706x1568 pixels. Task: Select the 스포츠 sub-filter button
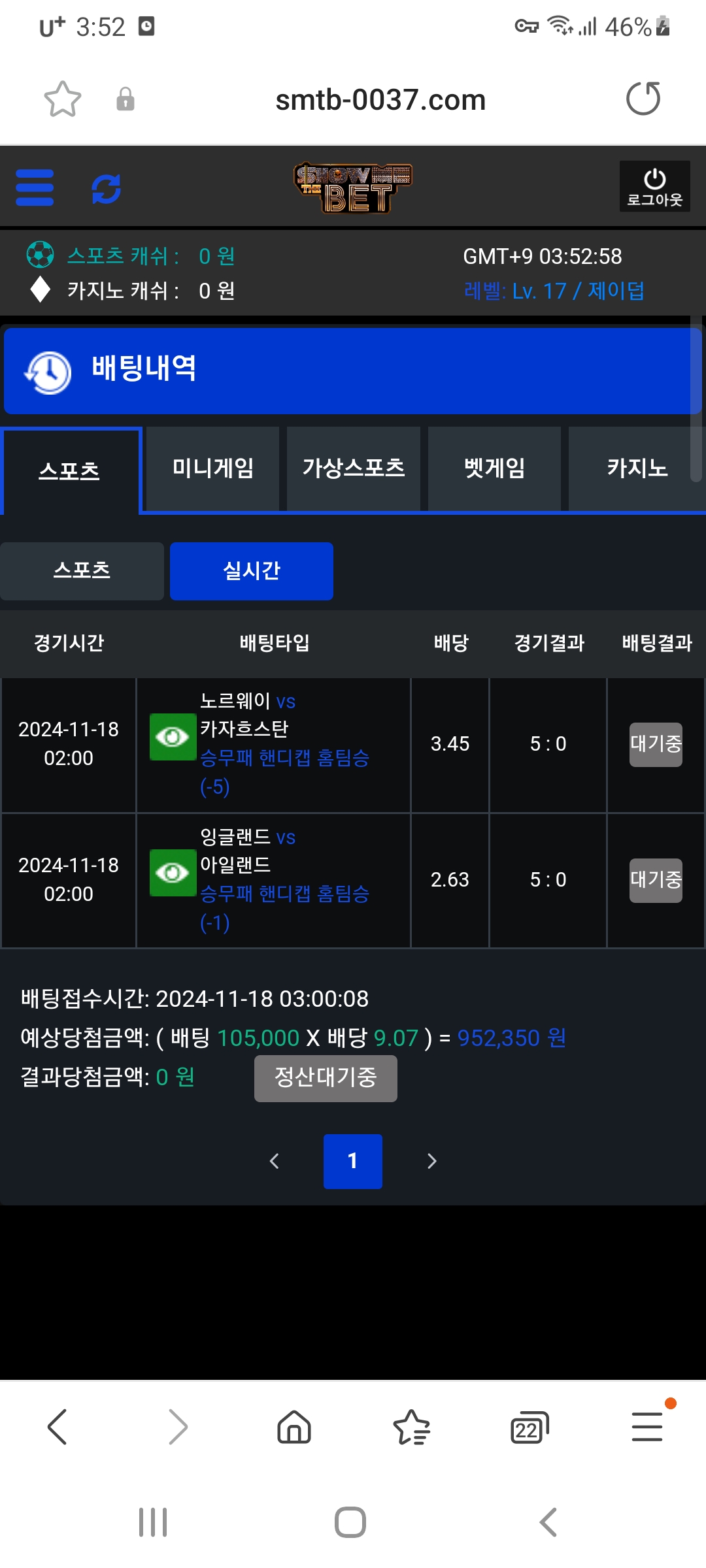82,571
